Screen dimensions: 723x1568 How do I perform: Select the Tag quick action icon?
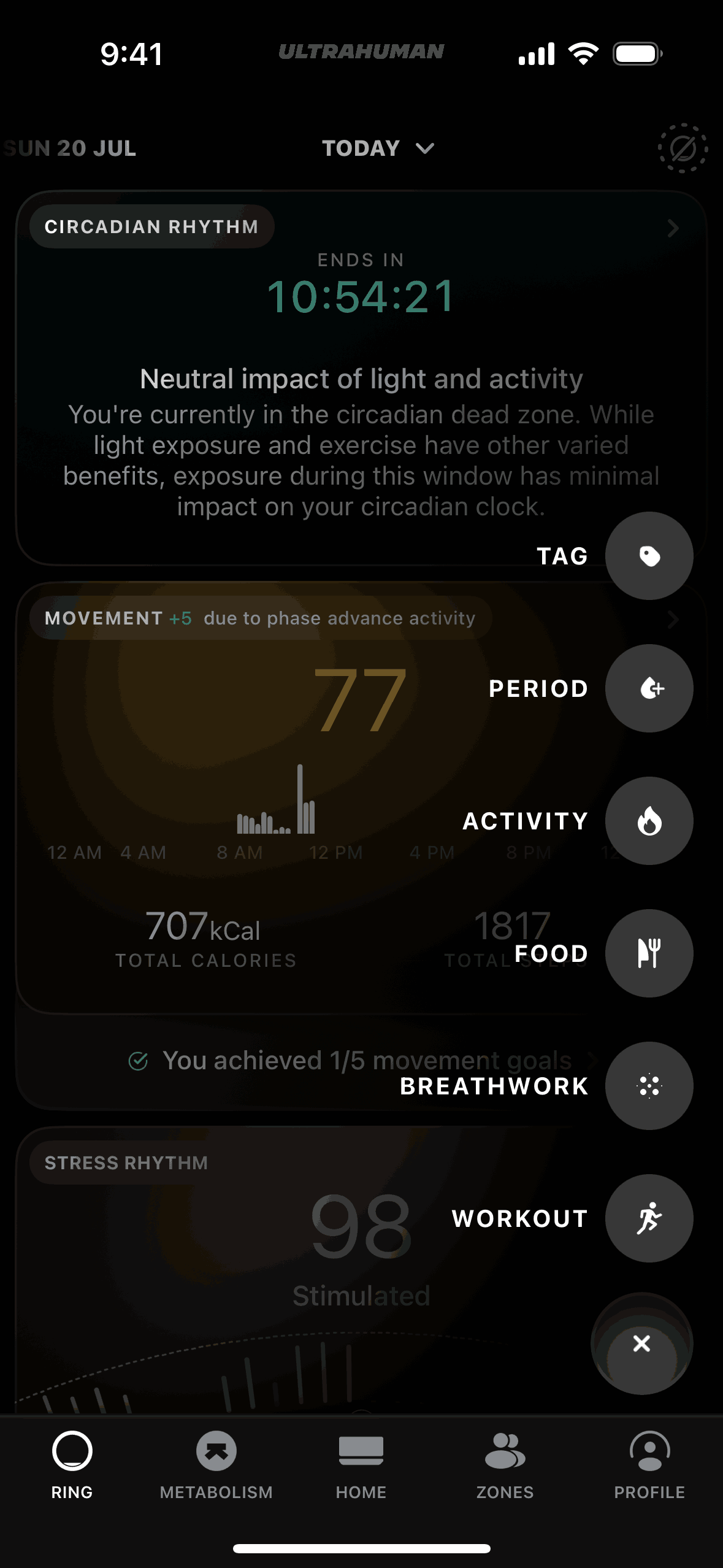click(x=649, y=555)
